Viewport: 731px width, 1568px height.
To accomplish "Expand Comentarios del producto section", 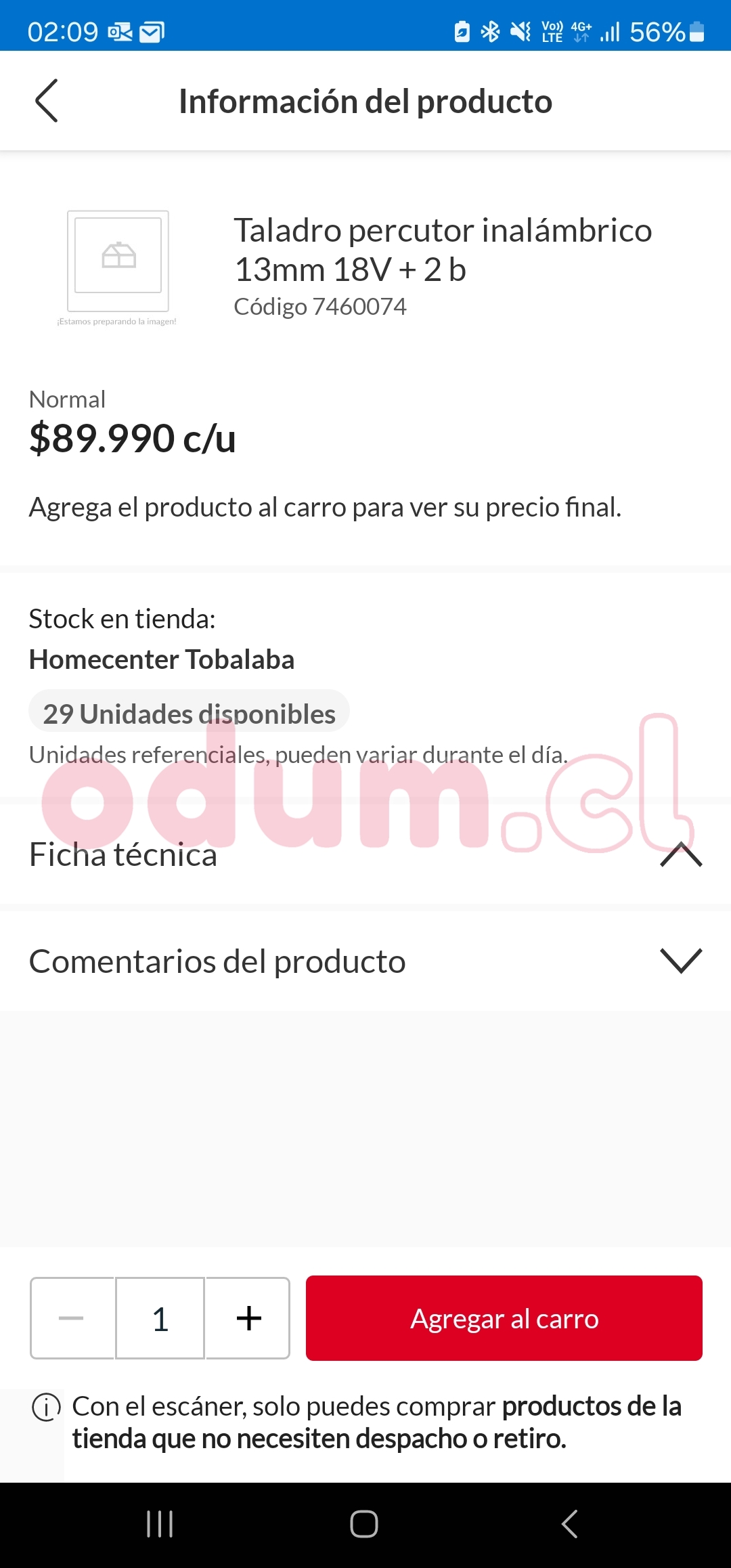I will click(x=681, y=961).
